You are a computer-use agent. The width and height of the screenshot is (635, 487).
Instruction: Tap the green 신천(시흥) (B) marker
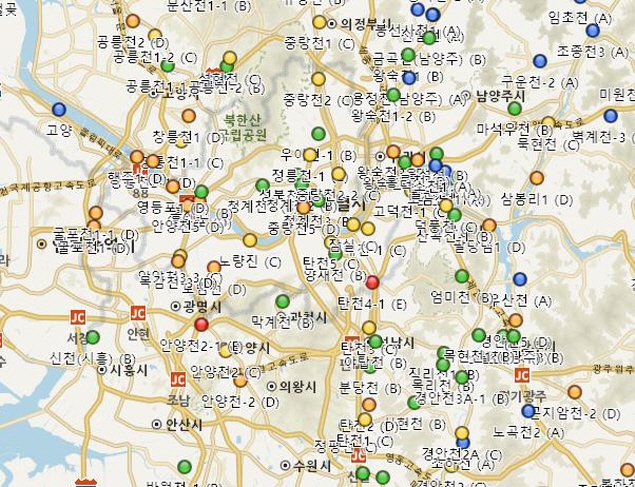[x=93, y=337]
